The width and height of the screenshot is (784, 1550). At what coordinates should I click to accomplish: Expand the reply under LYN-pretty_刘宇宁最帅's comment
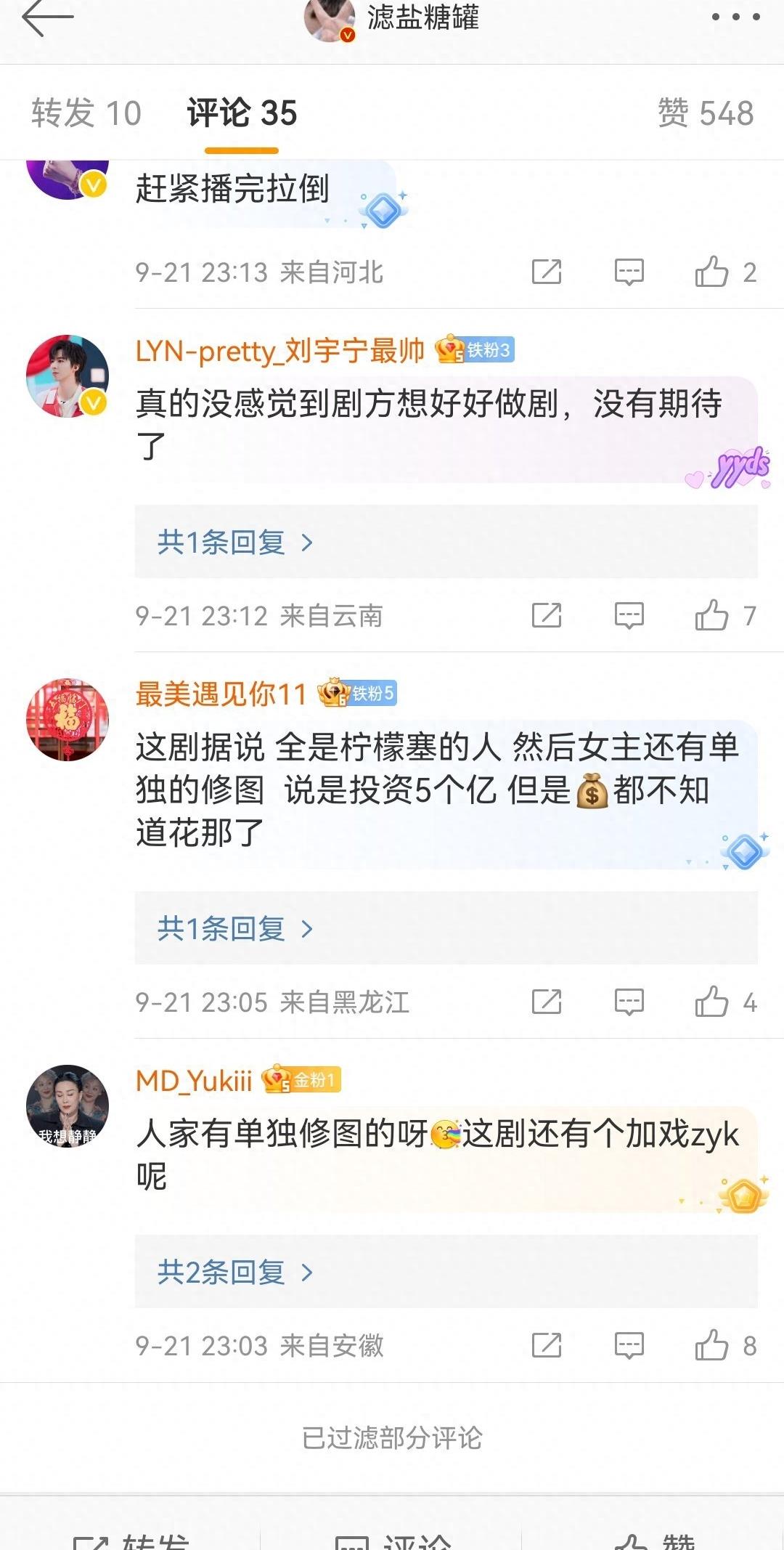point(235,543)
